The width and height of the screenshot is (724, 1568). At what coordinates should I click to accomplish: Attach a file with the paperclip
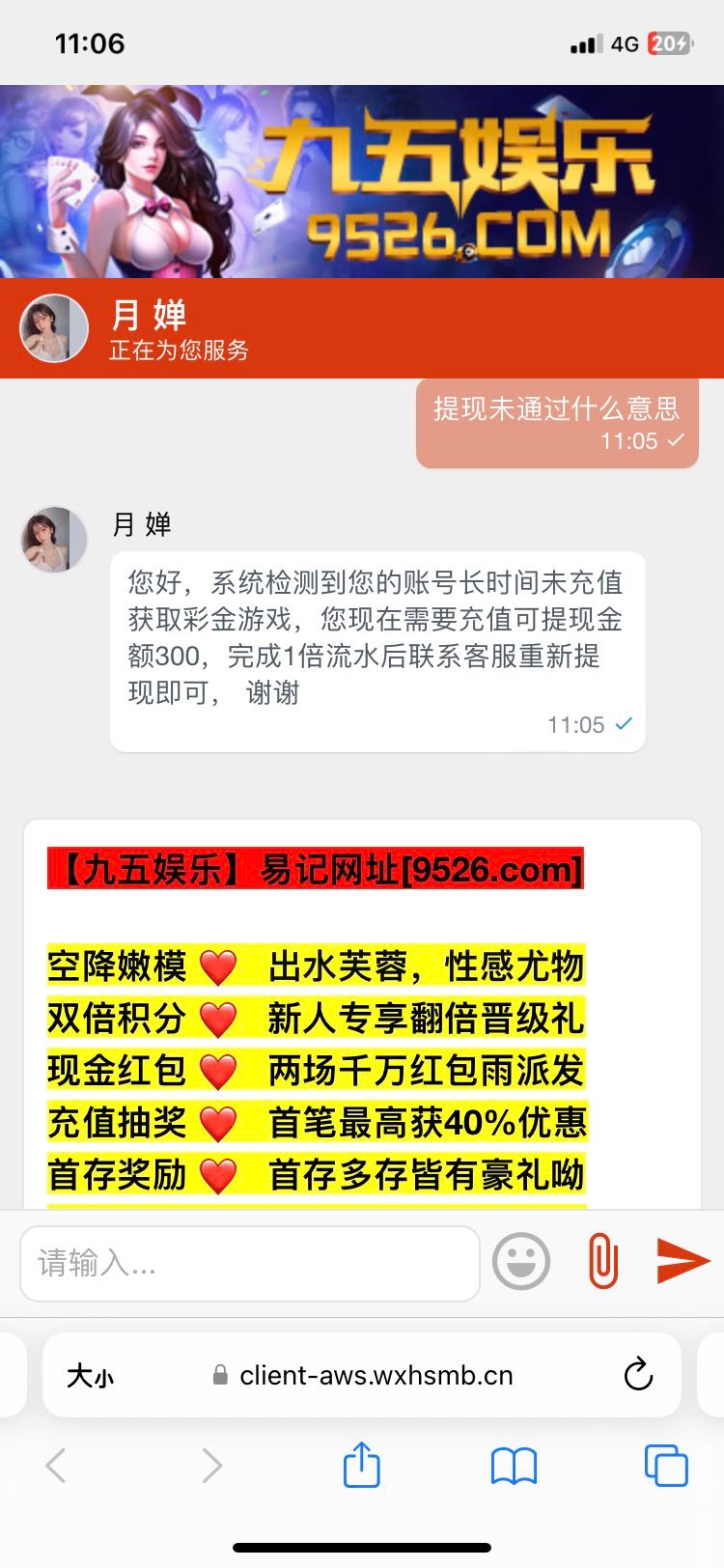click(603, 1262)
